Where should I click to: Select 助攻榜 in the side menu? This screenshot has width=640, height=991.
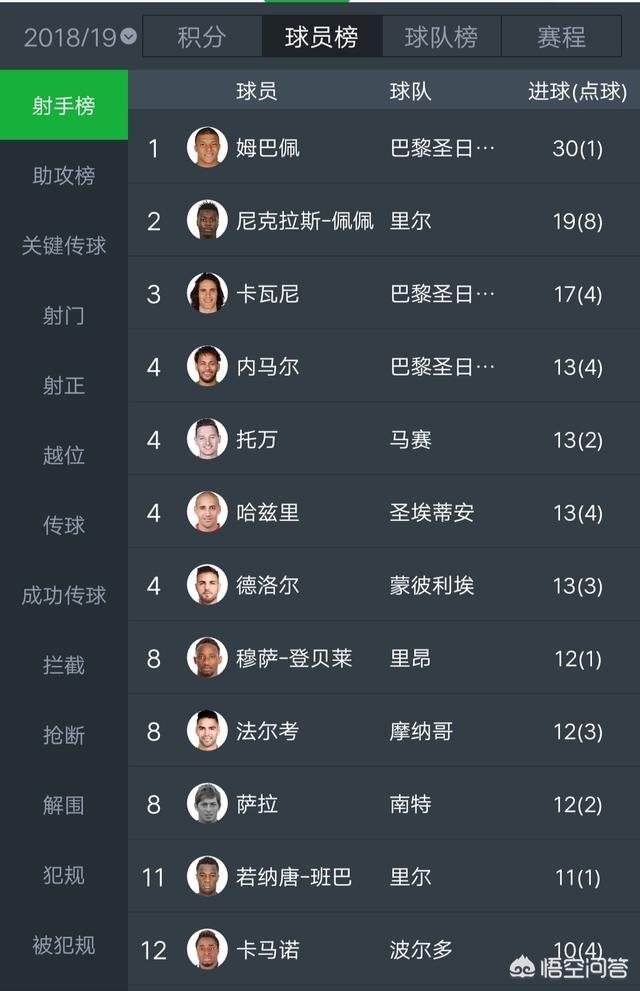point(64,176)
